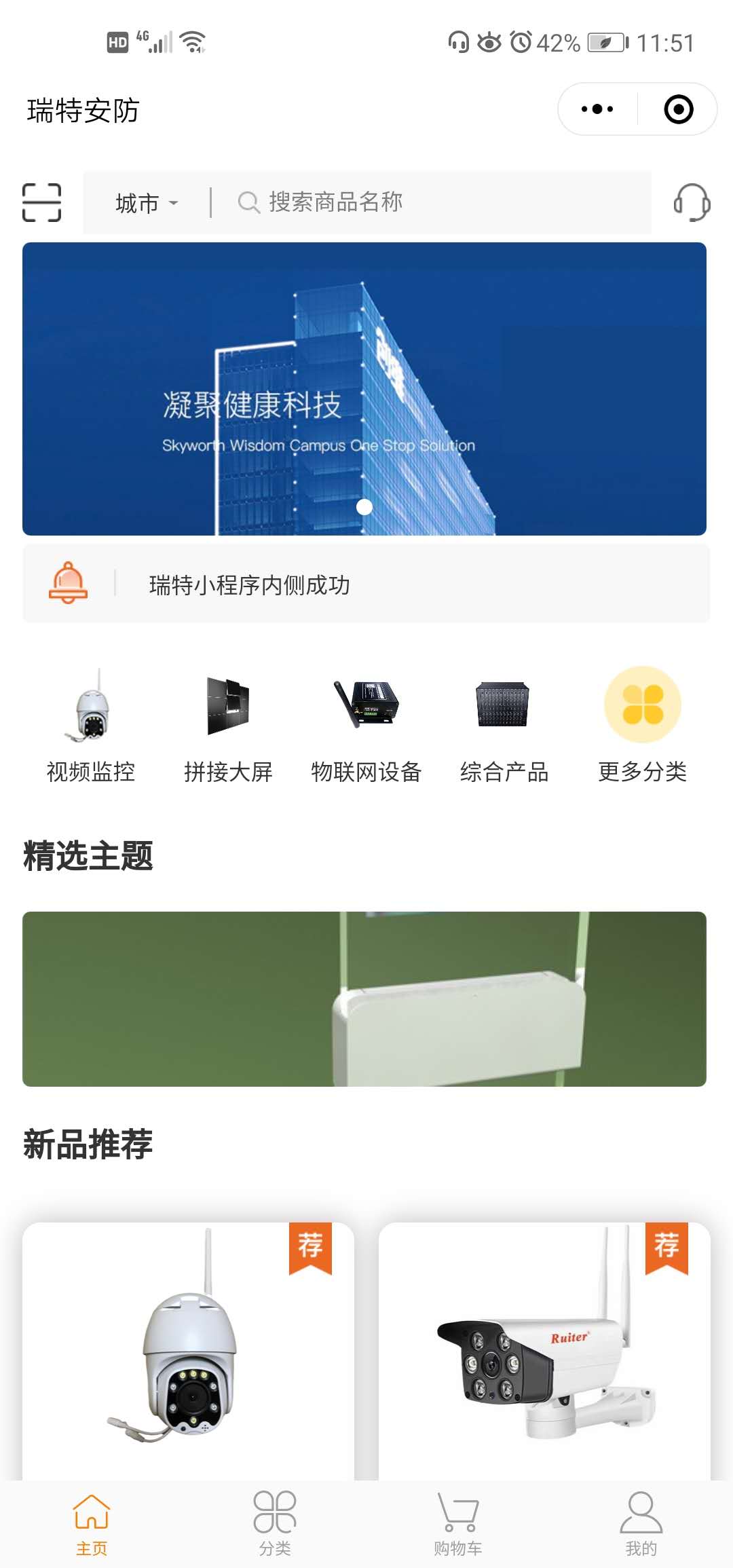Open the dome camera product card
Viewport: 733px width, 1568px height.
(188, 1351)
